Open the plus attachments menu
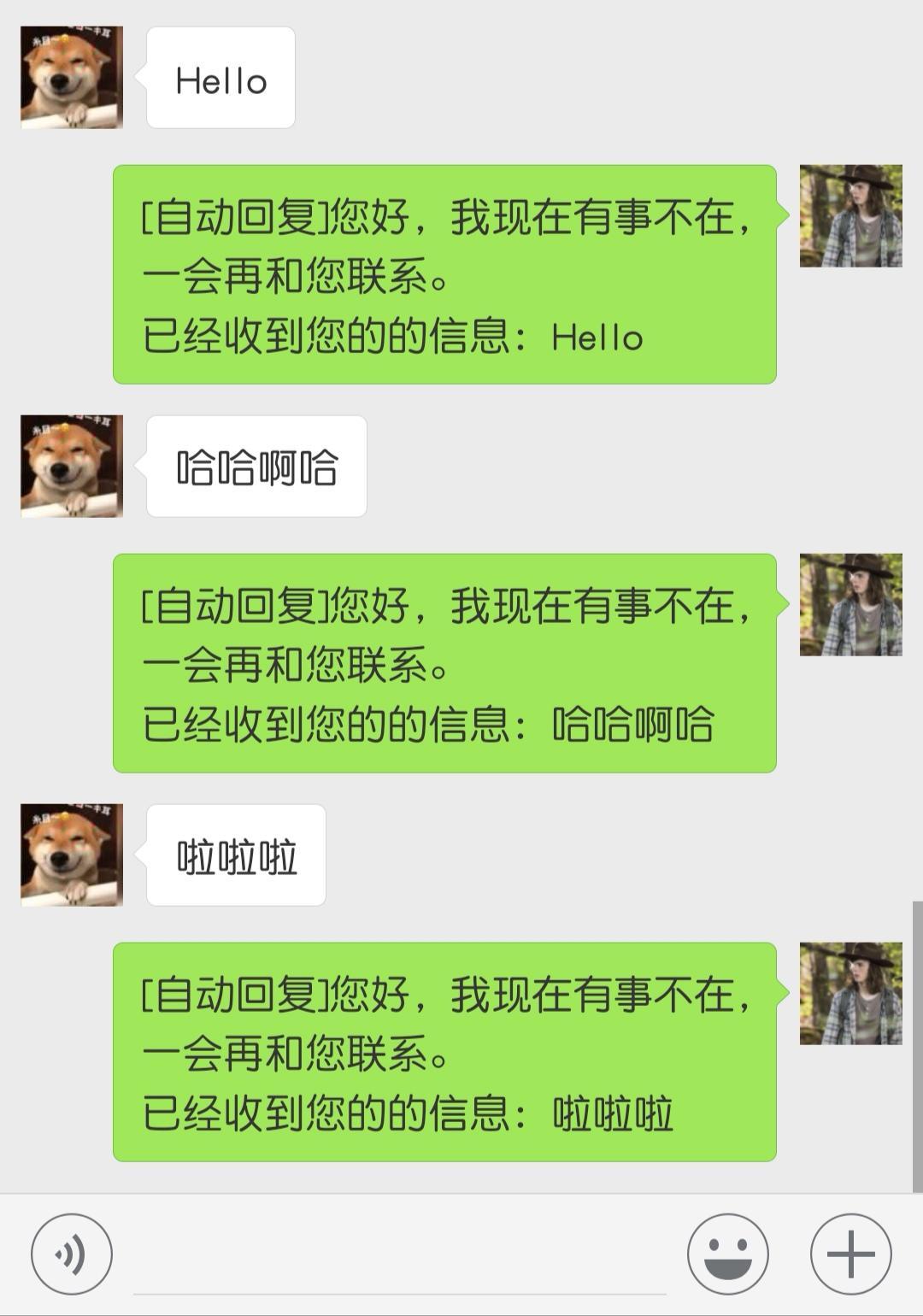923x1316 pixels. [x=850, y=1254]
